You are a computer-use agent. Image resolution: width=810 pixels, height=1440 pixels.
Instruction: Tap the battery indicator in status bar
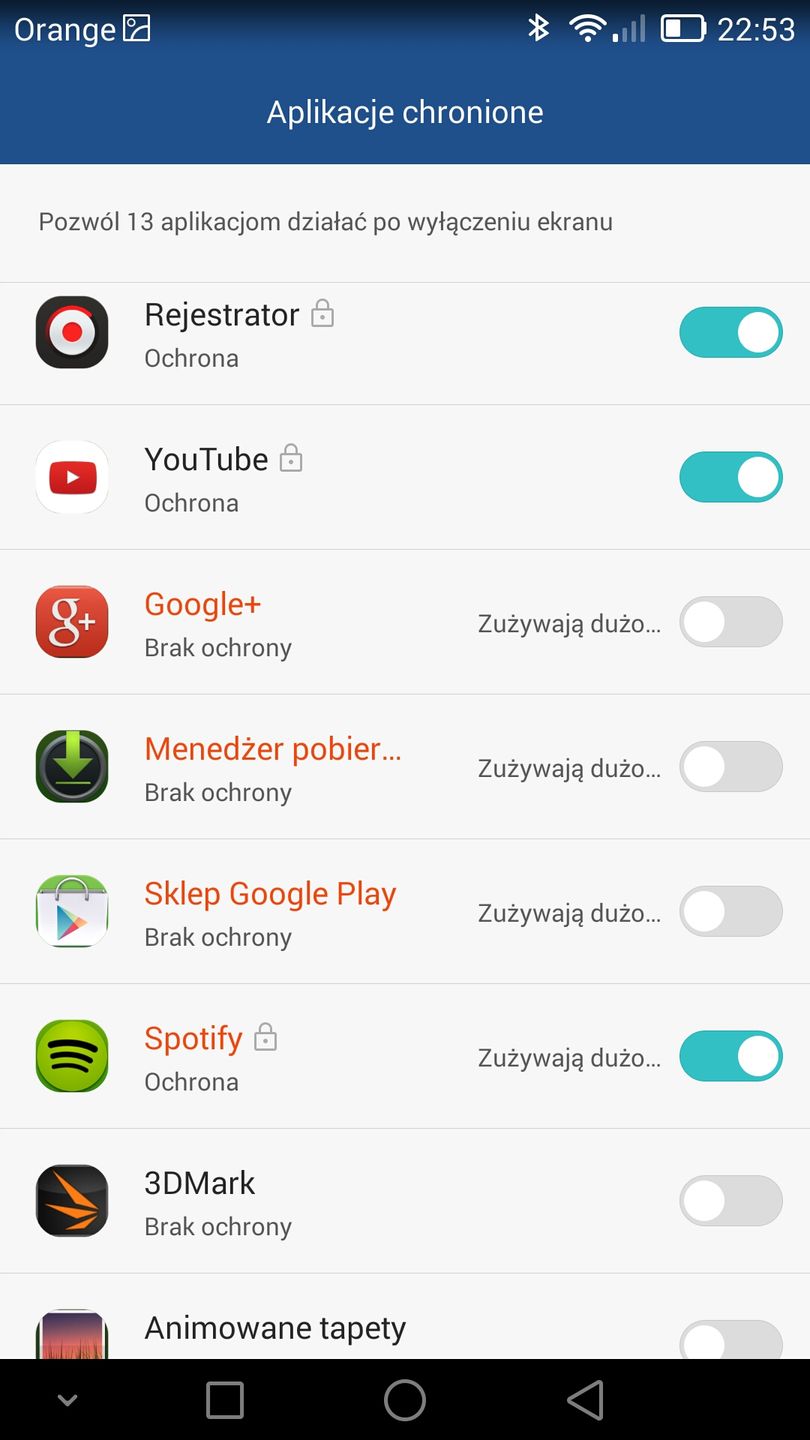pos(683,28)
